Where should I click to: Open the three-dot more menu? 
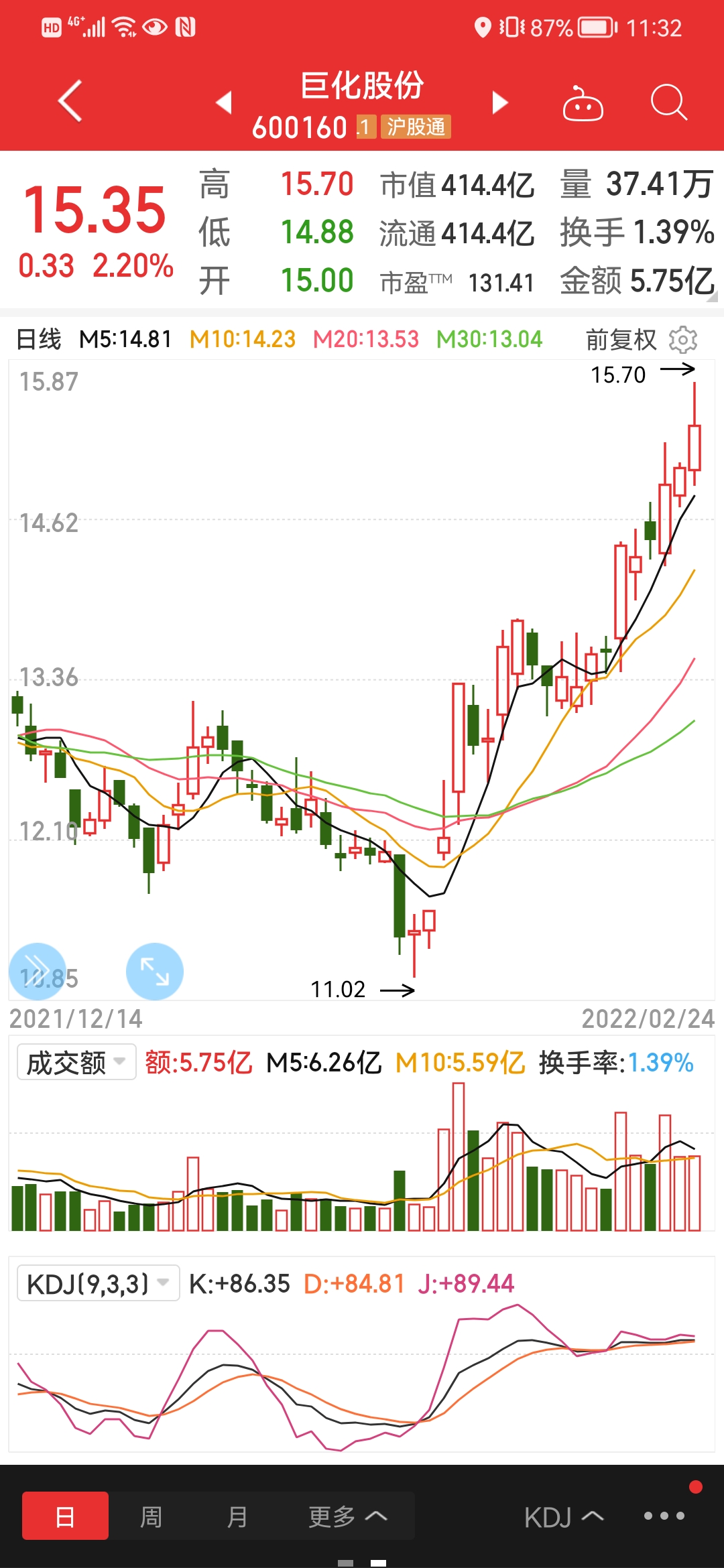tap(664, 1516)
